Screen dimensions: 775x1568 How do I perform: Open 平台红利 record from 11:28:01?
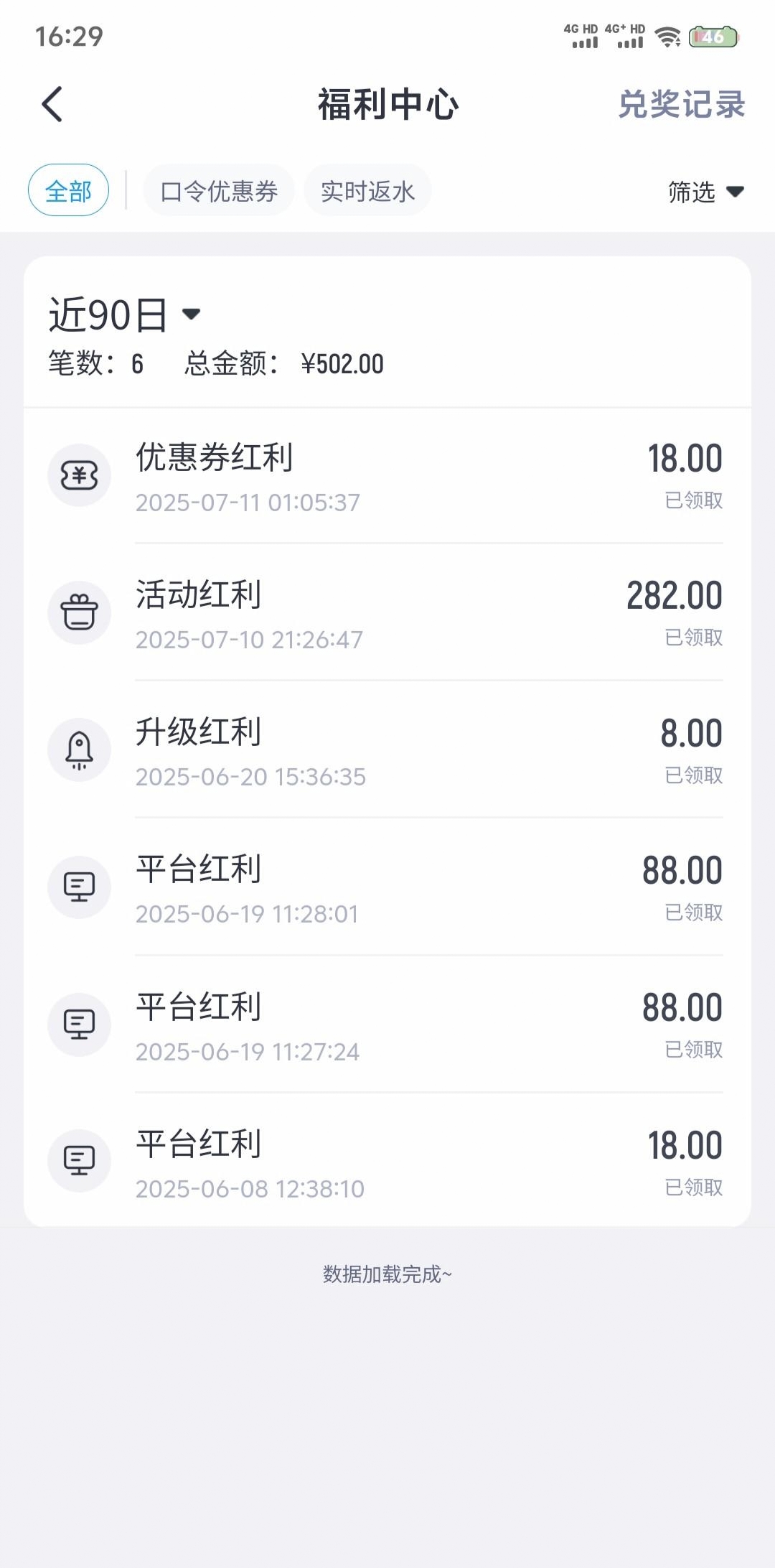387,887
